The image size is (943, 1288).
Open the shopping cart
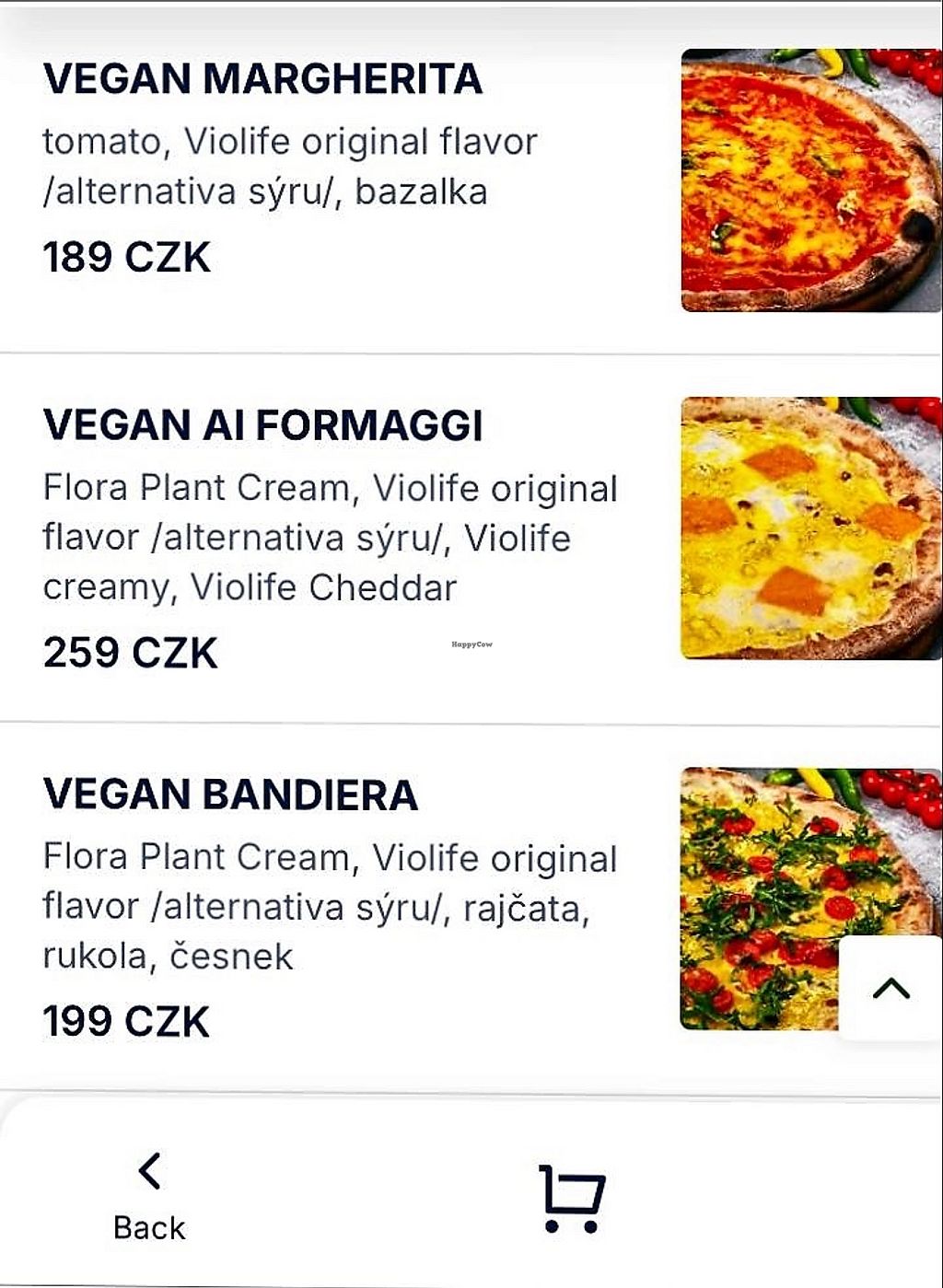572,1199
